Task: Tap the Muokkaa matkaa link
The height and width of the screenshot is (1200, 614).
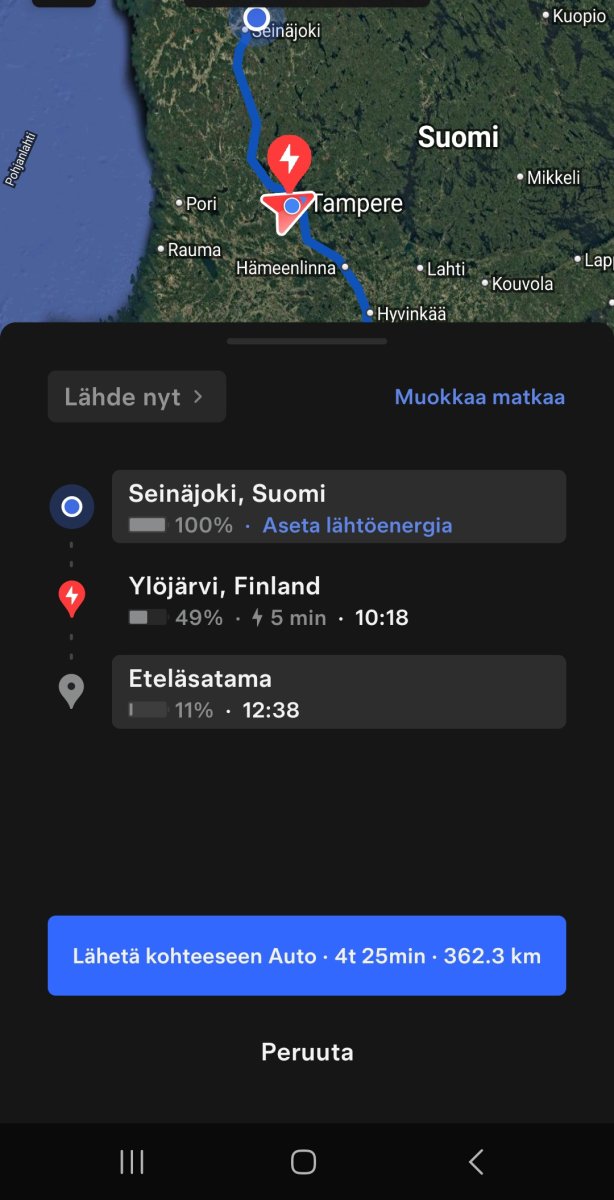Action: [x=479, y=397]
